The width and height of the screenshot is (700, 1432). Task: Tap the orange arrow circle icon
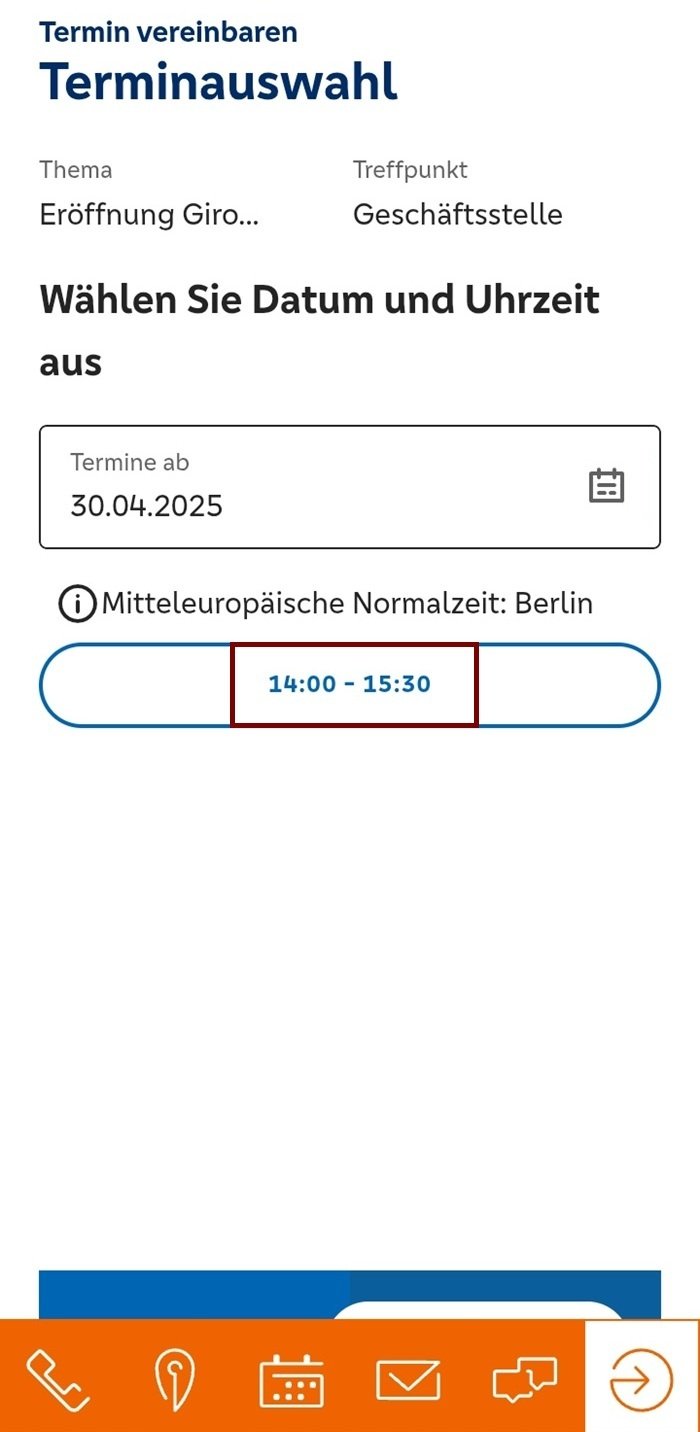tap(641, 1381)
